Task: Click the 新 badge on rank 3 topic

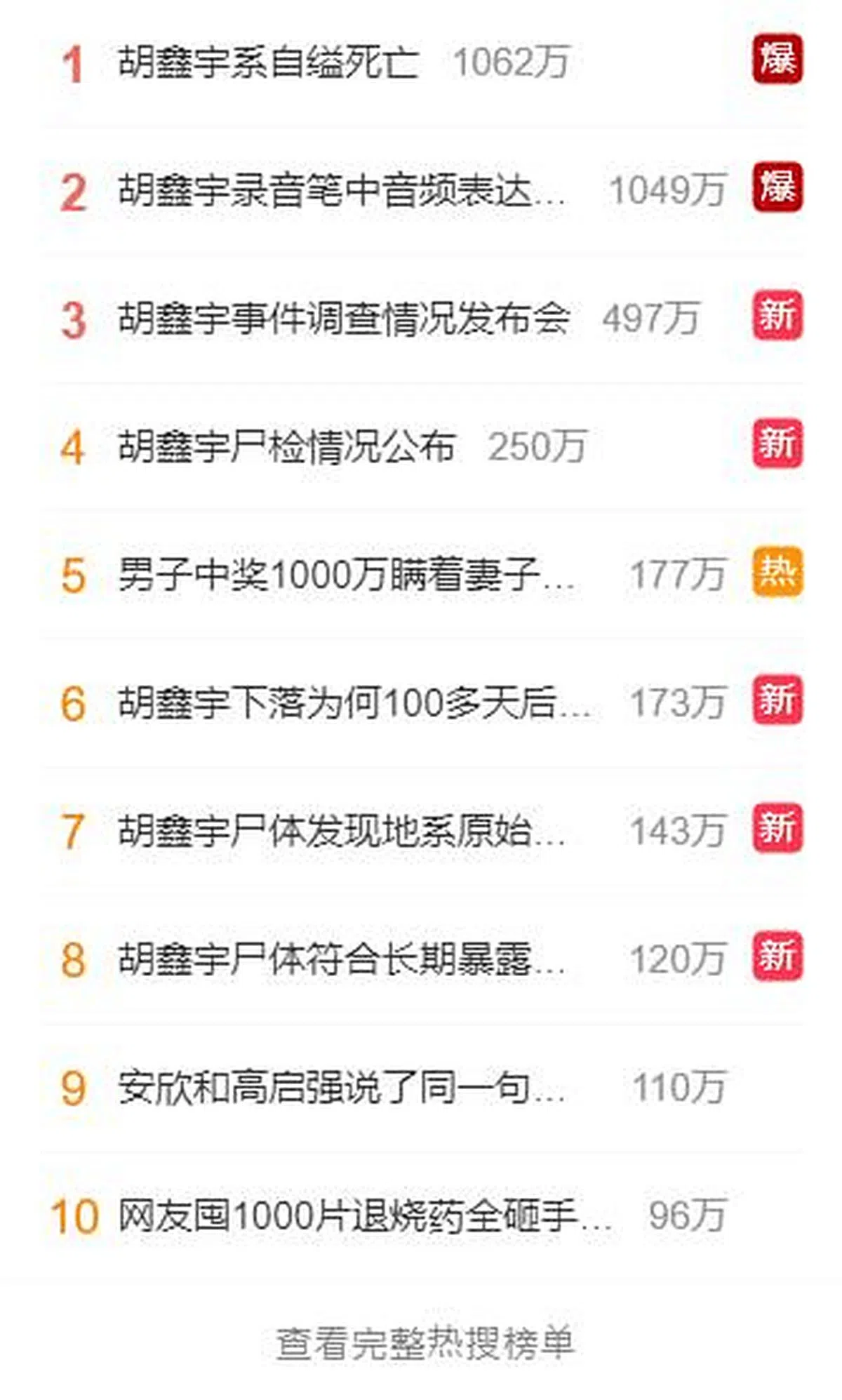Action: tap(777, 316)
